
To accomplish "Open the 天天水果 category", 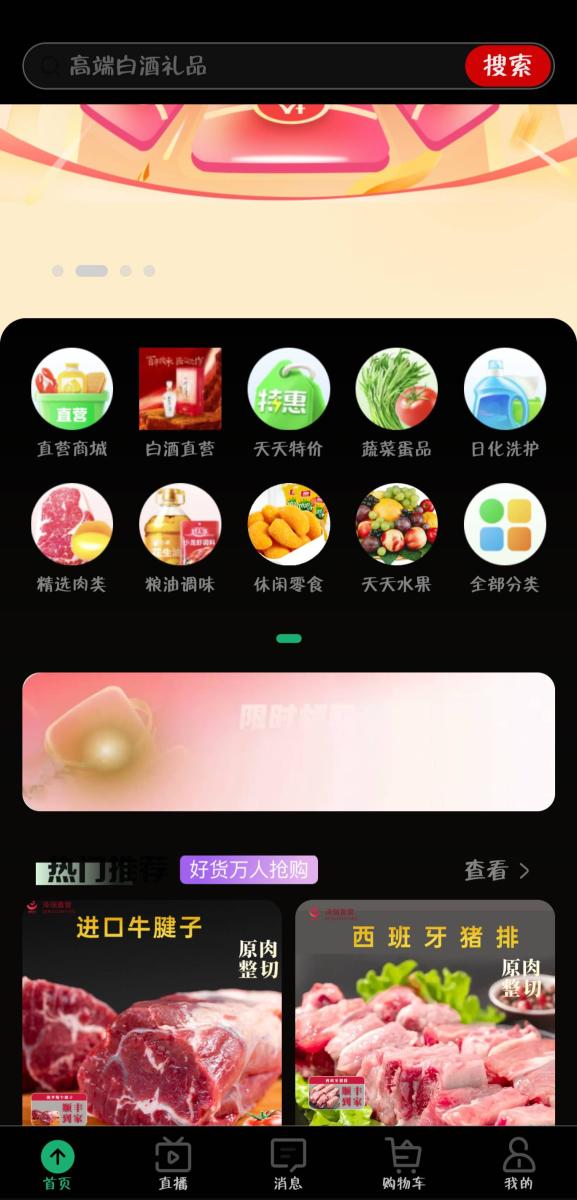I will (x=396, y=539).
